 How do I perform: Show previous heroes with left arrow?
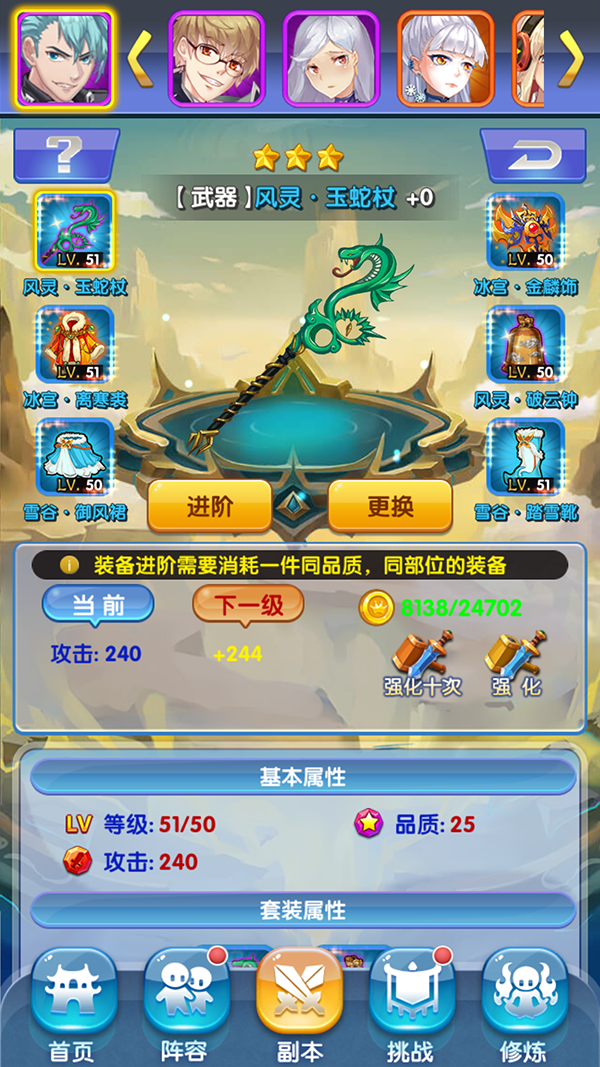tap(141, 58)
